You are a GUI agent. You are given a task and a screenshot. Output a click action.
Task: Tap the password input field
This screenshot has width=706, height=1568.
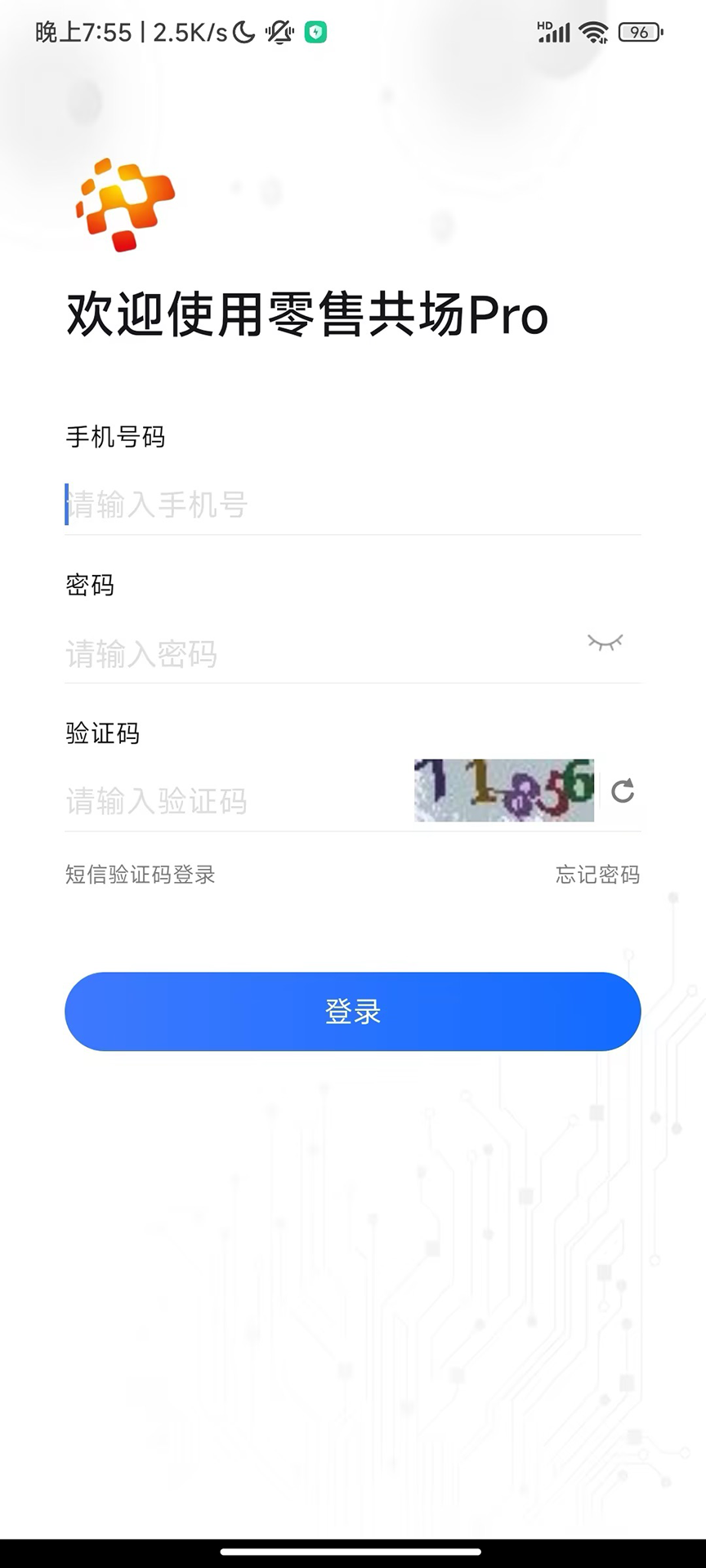311,653
